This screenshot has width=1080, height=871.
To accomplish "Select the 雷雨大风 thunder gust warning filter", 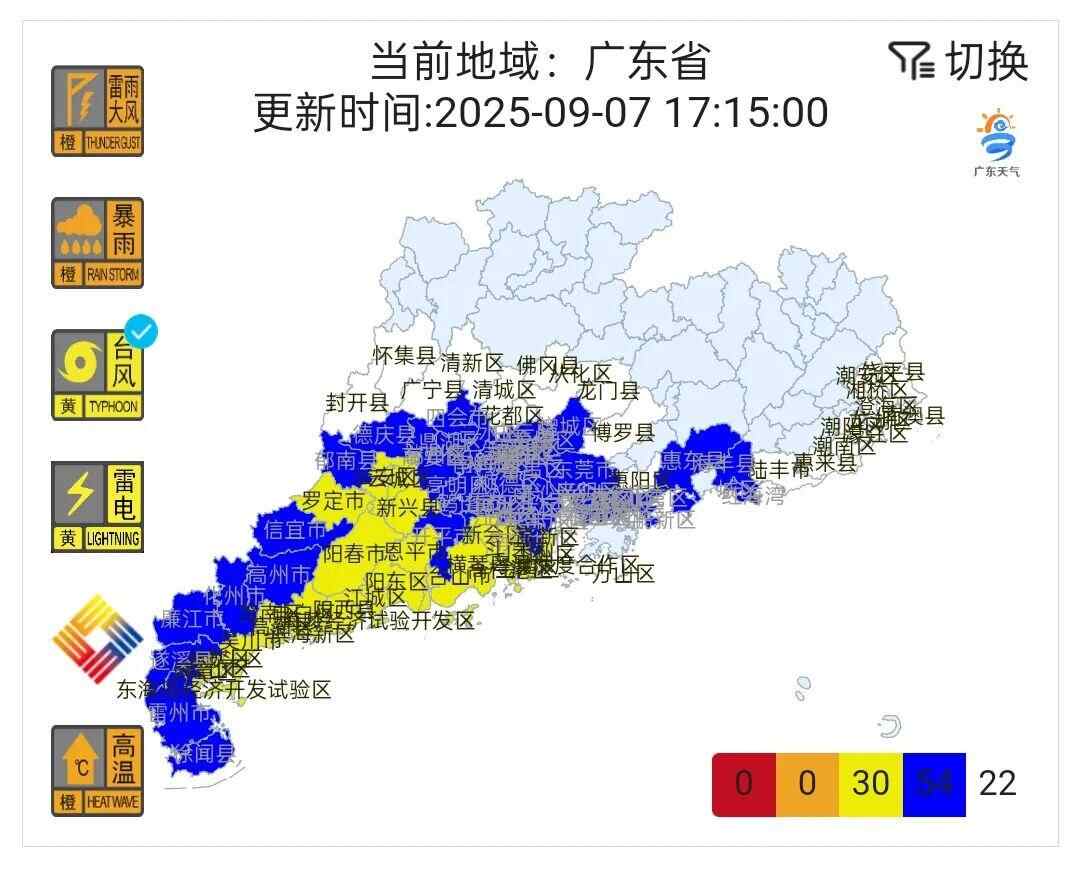I will tap(97, 111).
